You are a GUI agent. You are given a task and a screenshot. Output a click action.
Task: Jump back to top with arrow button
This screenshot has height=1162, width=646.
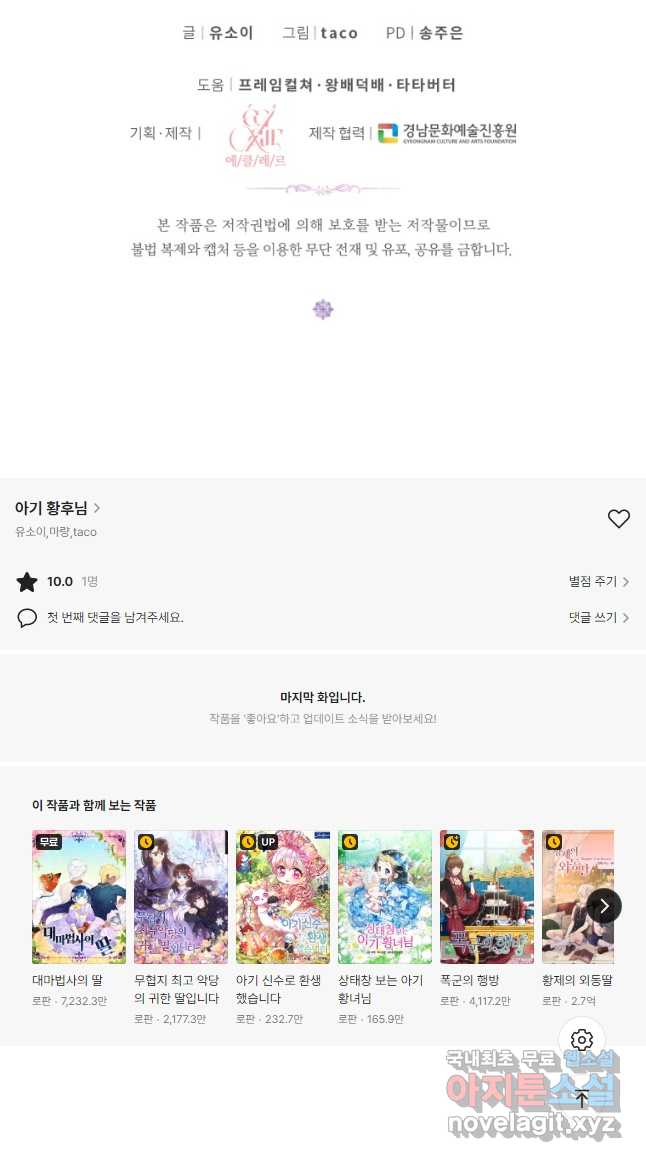582,1098
